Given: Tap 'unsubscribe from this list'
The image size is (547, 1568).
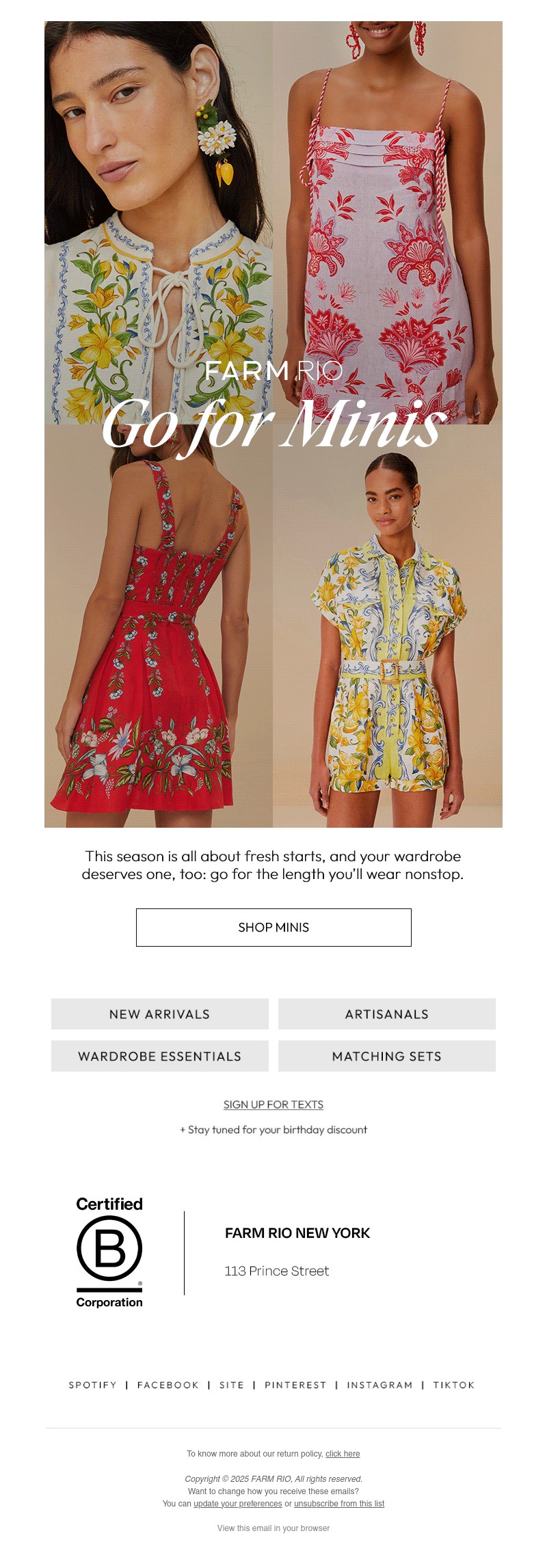Looking at the screenshot, I should coord(339,1504).
